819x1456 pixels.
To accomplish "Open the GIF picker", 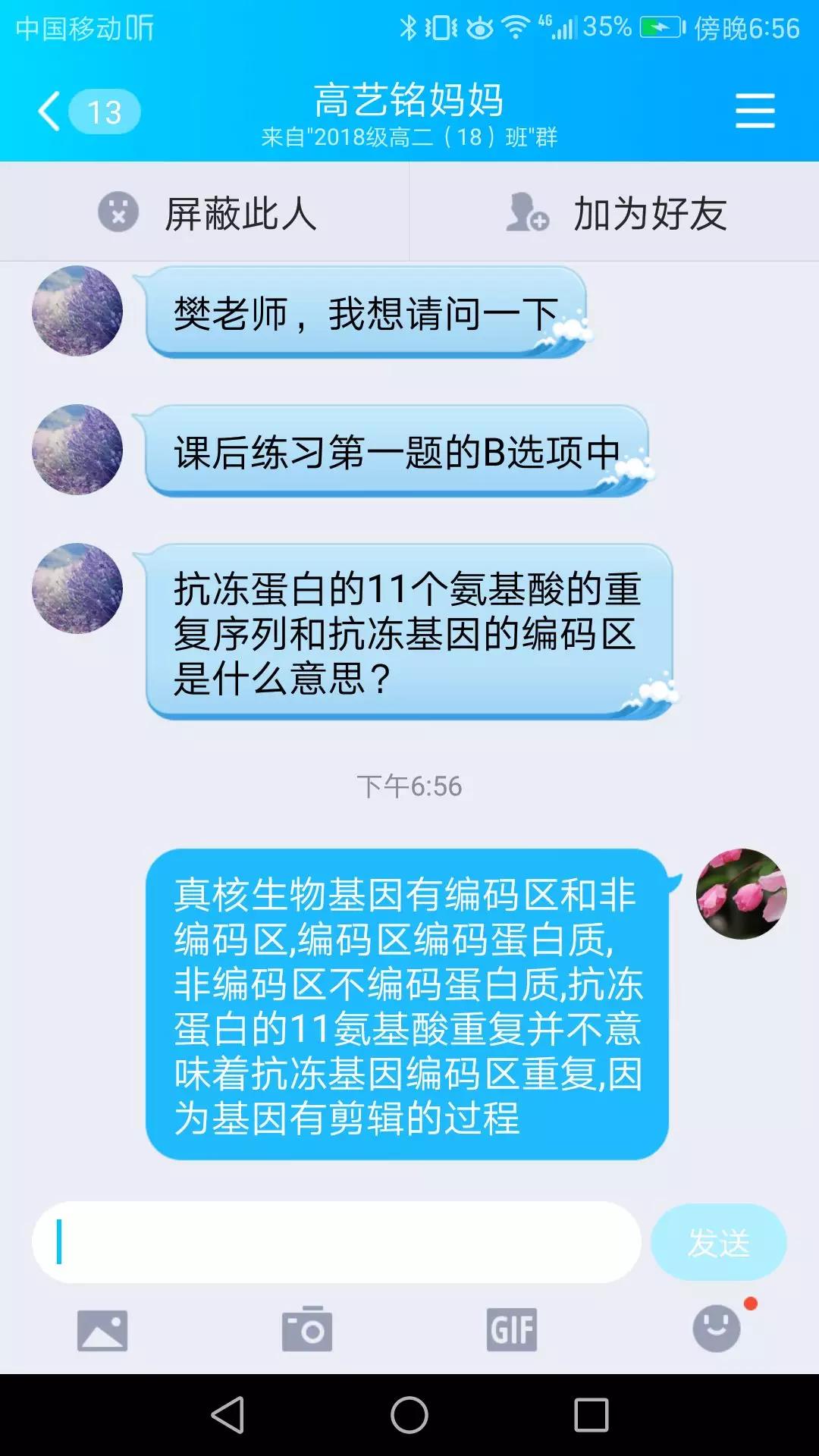I will (512, 1329).
